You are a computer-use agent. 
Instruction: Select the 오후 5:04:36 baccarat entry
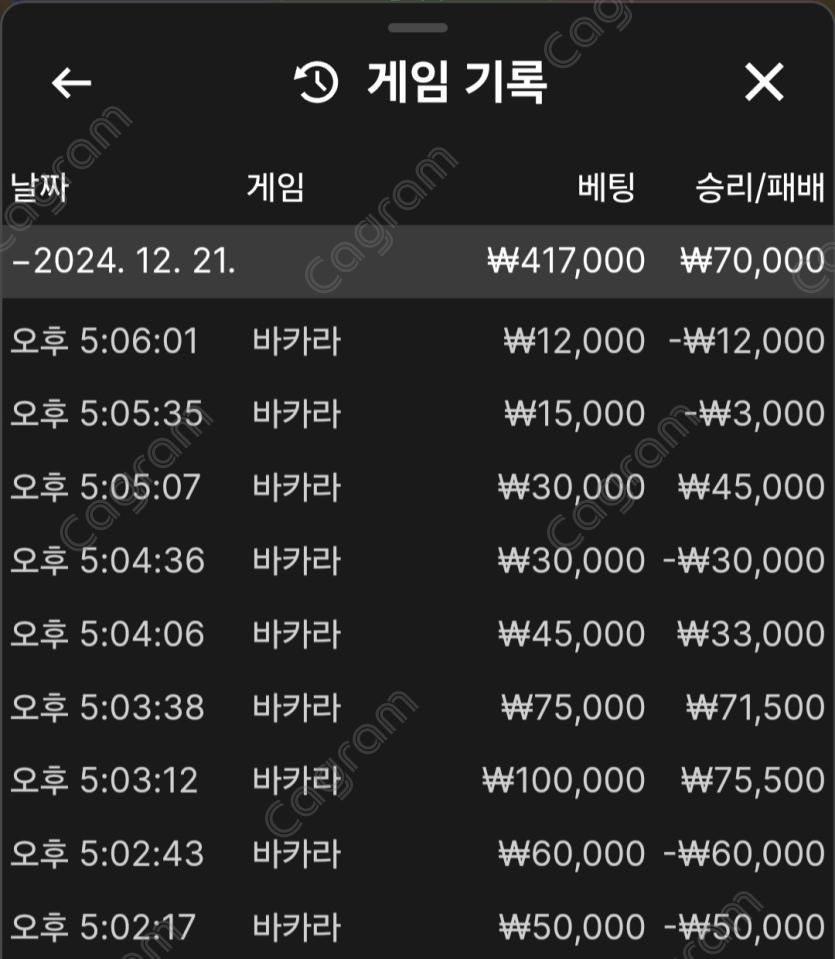[417, 560]
